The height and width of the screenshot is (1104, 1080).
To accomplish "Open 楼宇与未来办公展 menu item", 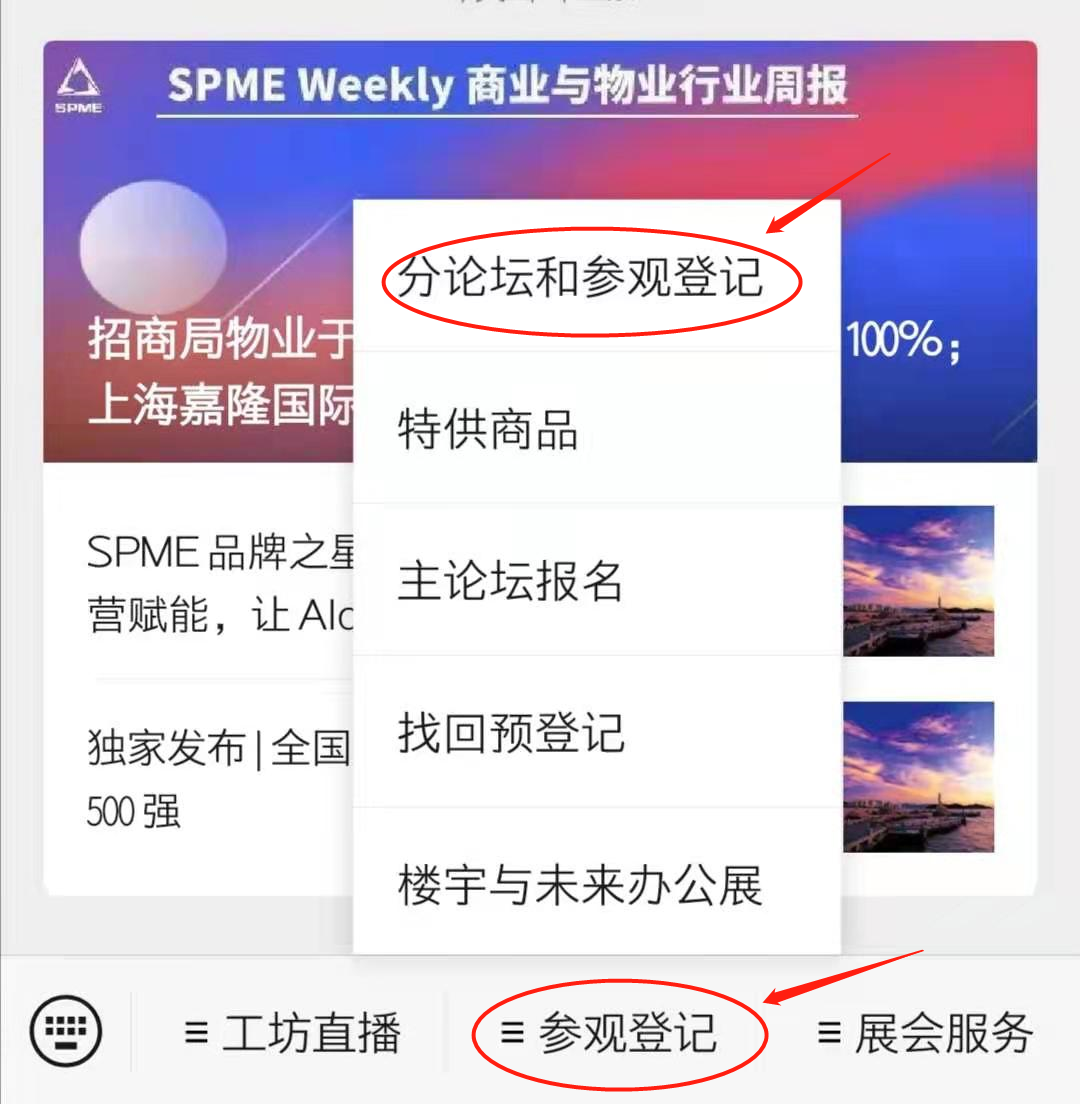I will pyautogui.click(x=580, y=886).
